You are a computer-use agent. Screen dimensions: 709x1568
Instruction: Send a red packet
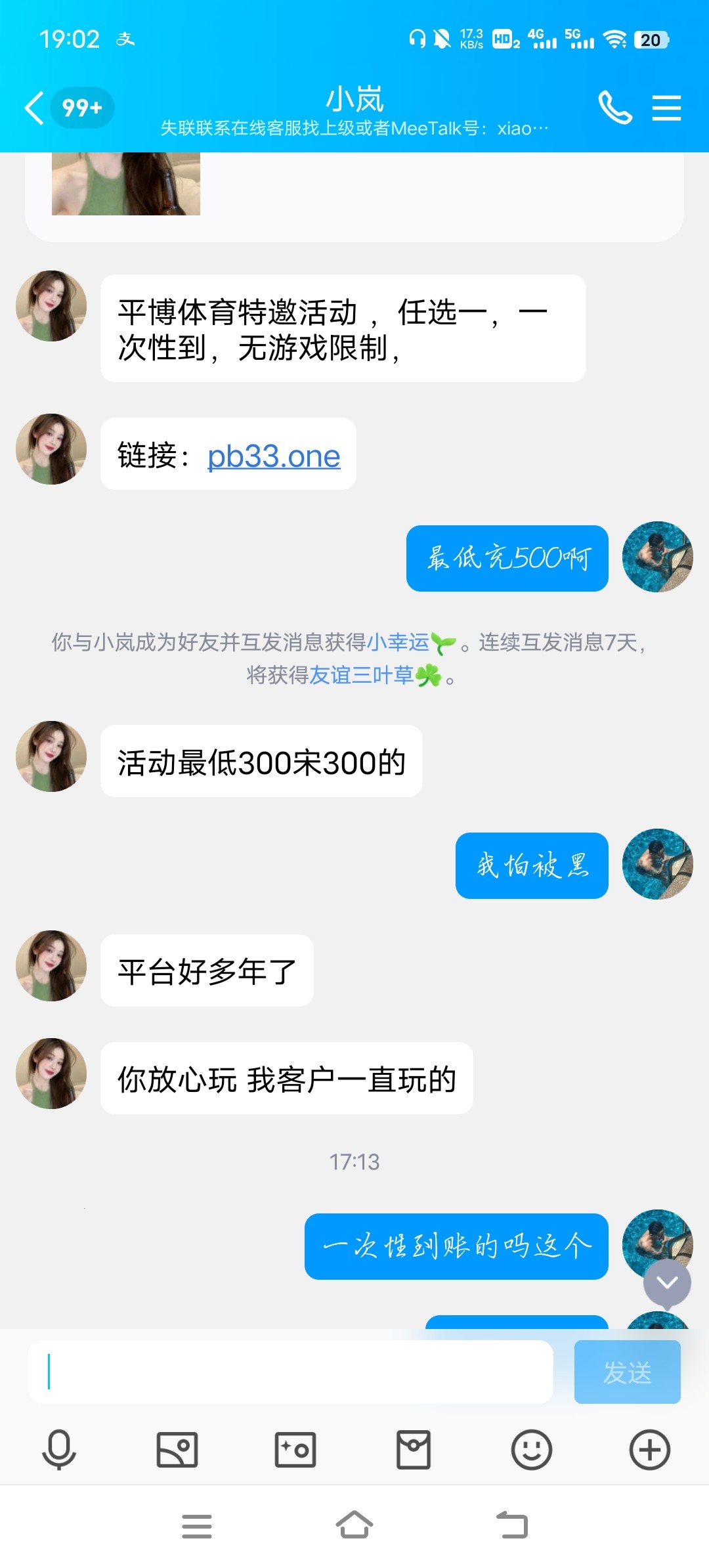(x=414, y=1449)
